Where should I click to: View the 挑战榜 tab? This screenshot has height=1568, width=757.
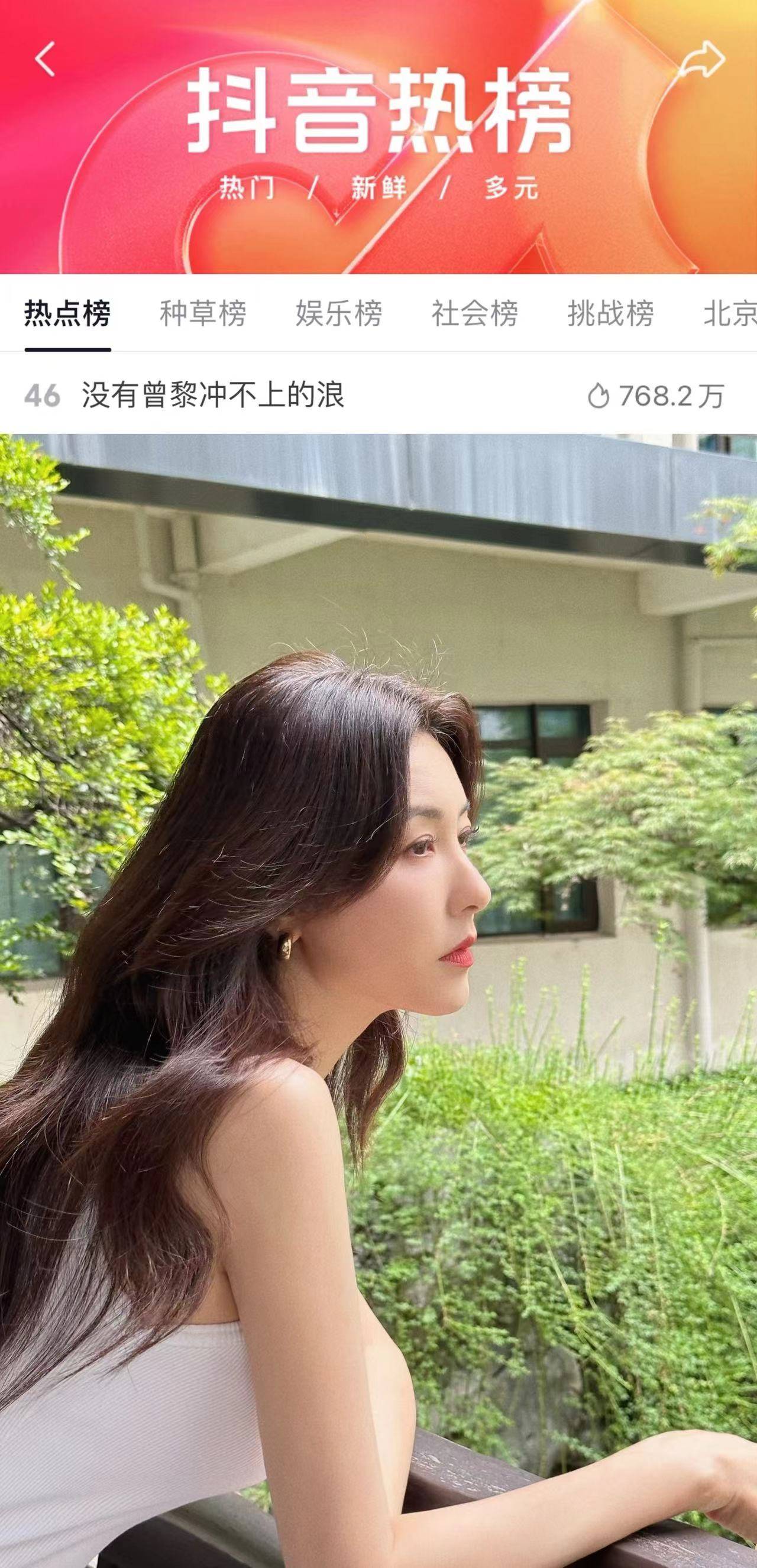pyautogui.click(x=610, y=314)
